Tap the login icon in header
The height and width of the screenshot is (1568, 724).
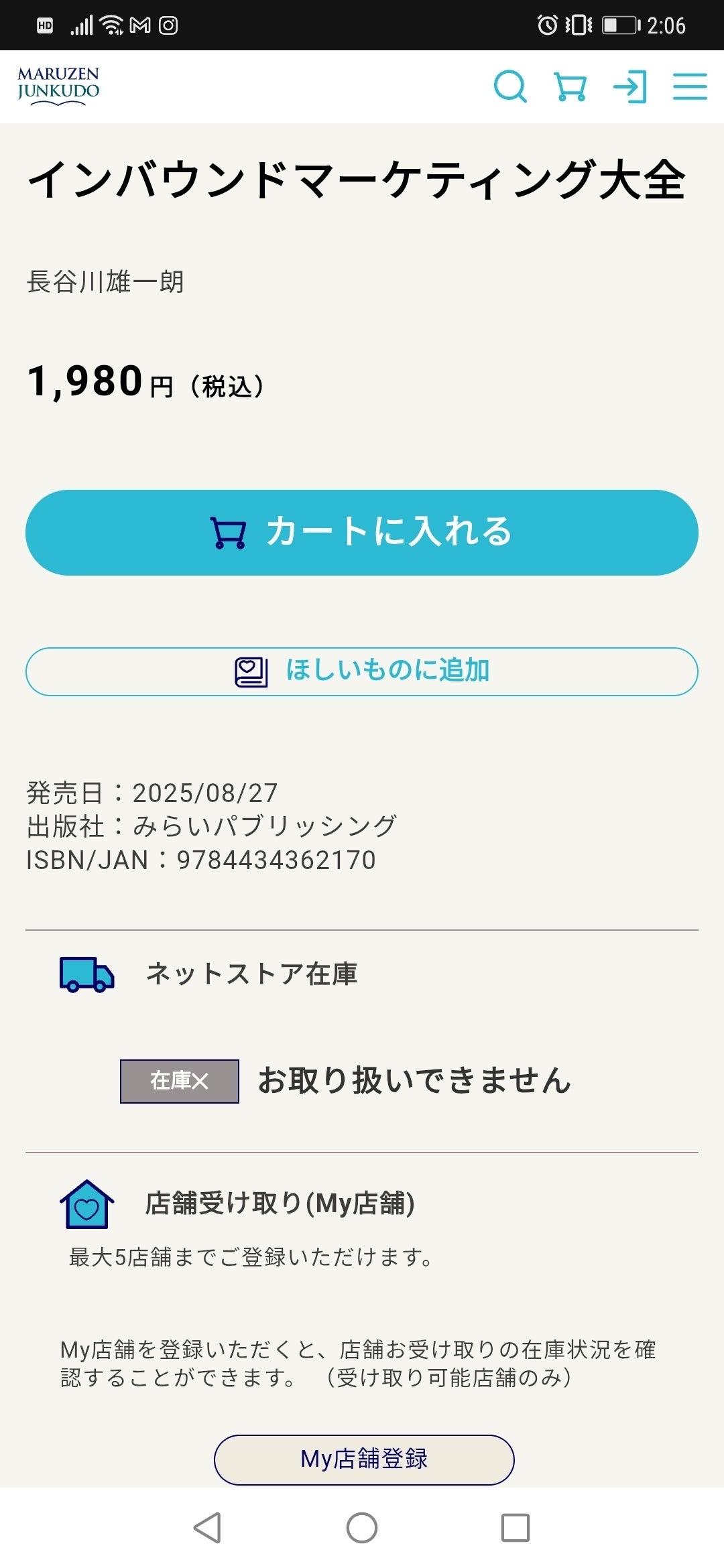630,86
